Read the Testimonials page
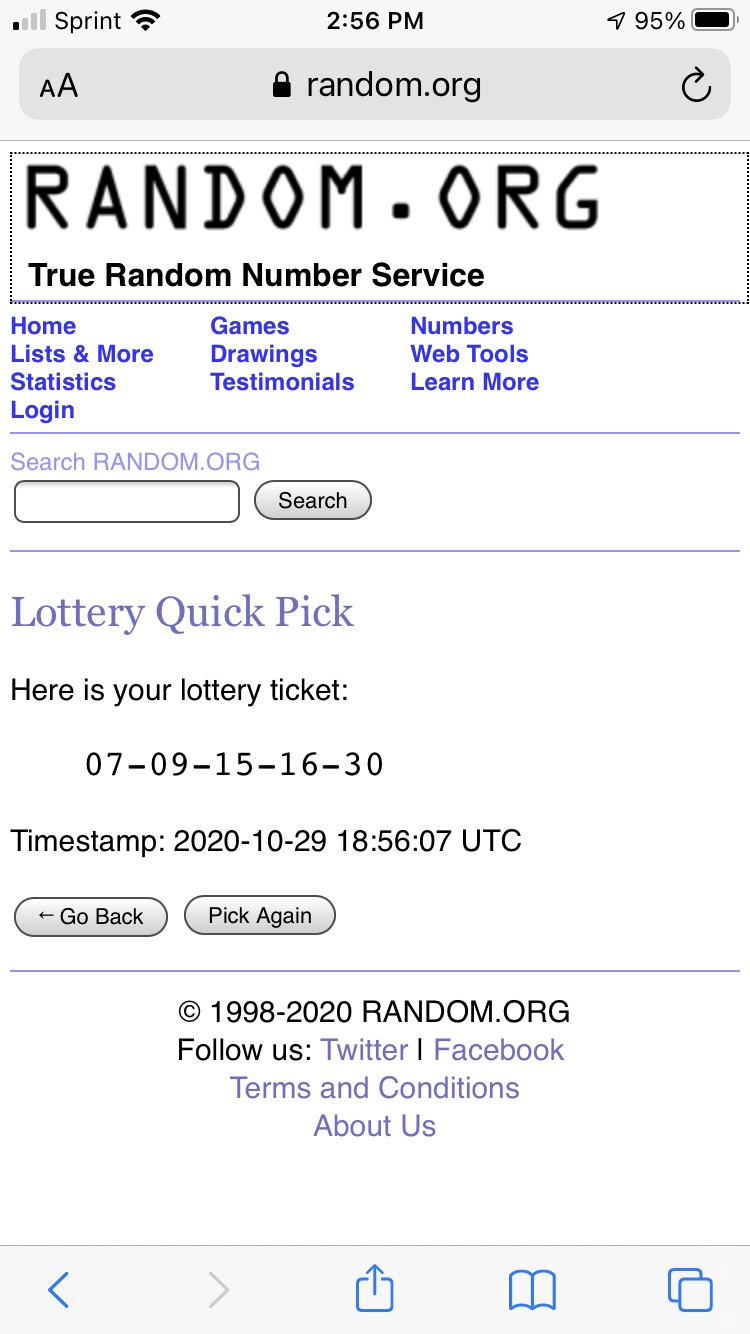 (282, 382)
